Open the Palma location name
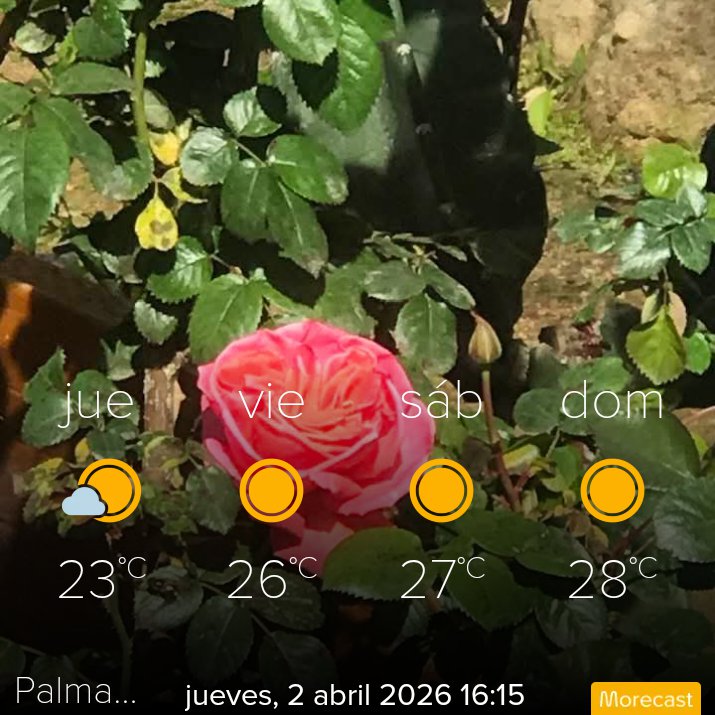Image resolution: width=715 pixels, height=715 pixels. point(76,690)
